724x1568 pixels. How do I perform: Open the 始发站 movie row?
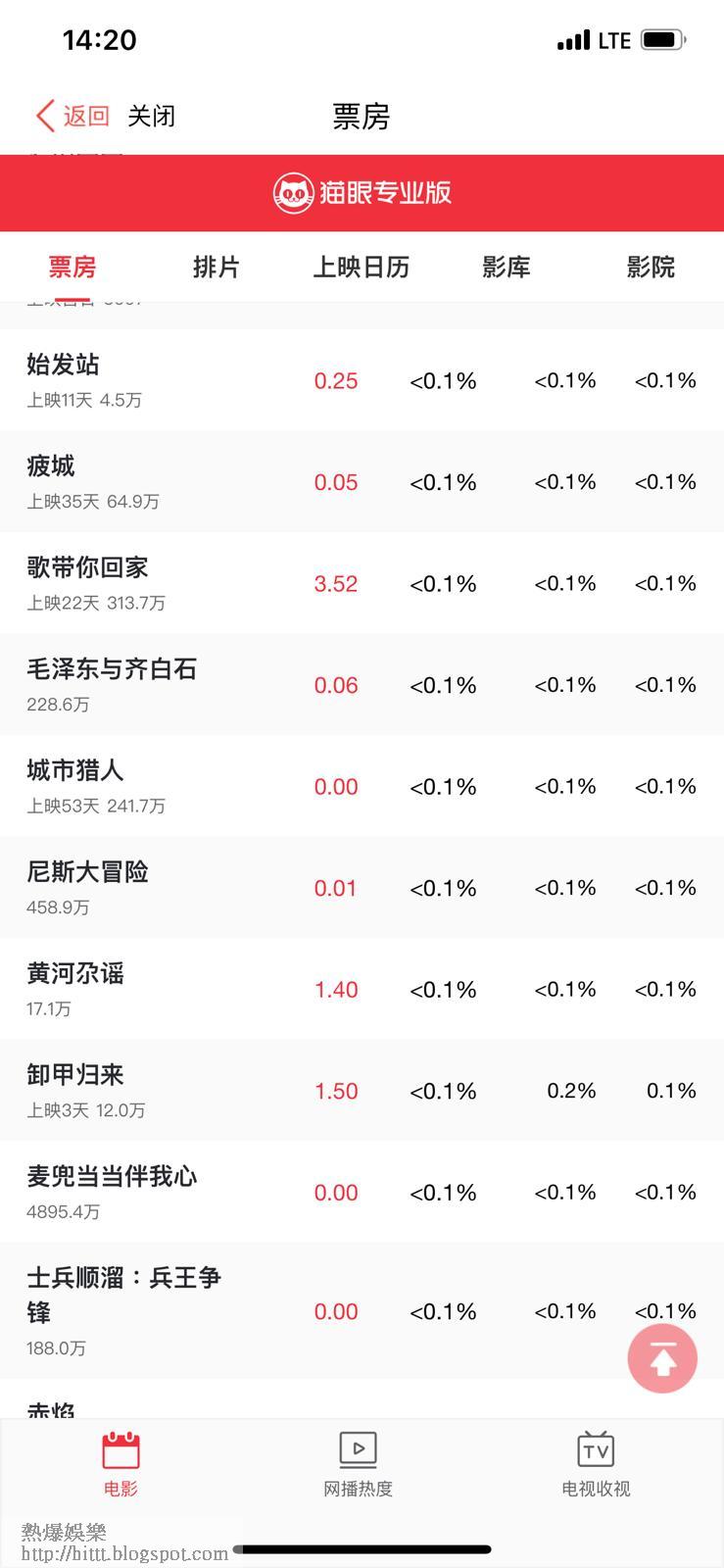(x=362, y=380)
